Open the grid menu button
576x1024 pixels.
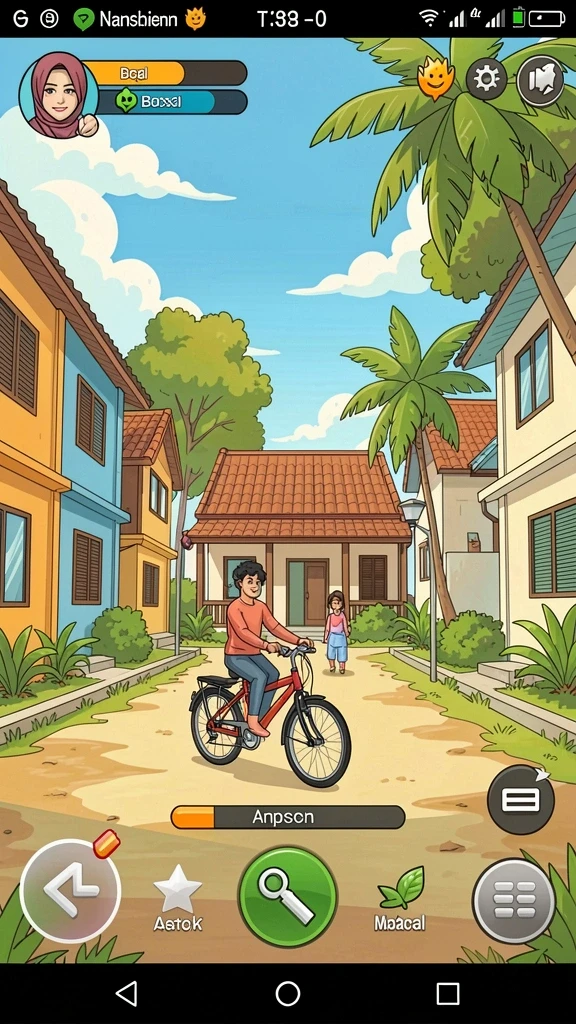[x=514, y=901]
